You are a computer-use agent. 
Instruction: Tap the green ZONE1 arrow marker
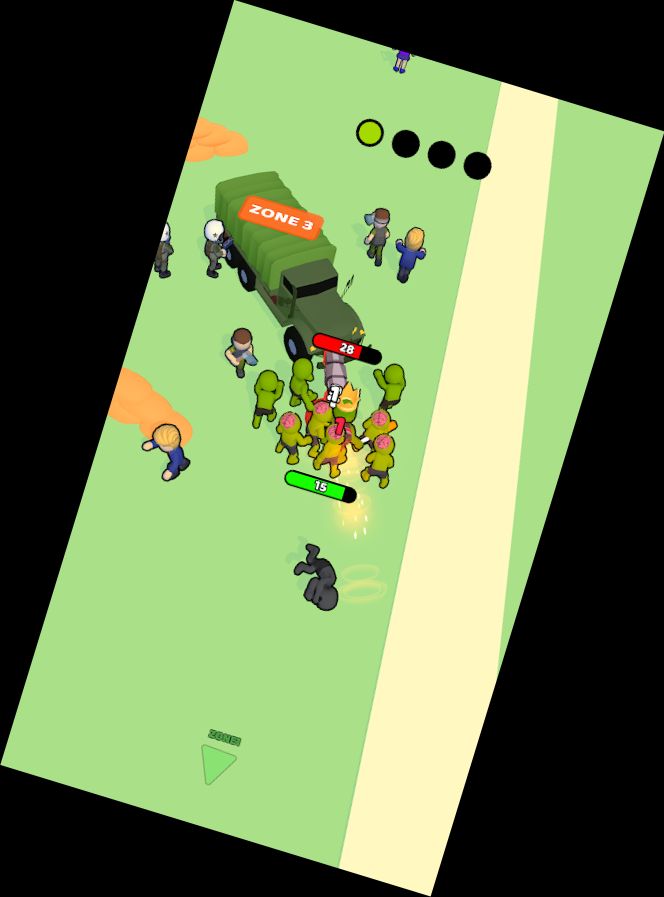(x=216, y=763)
